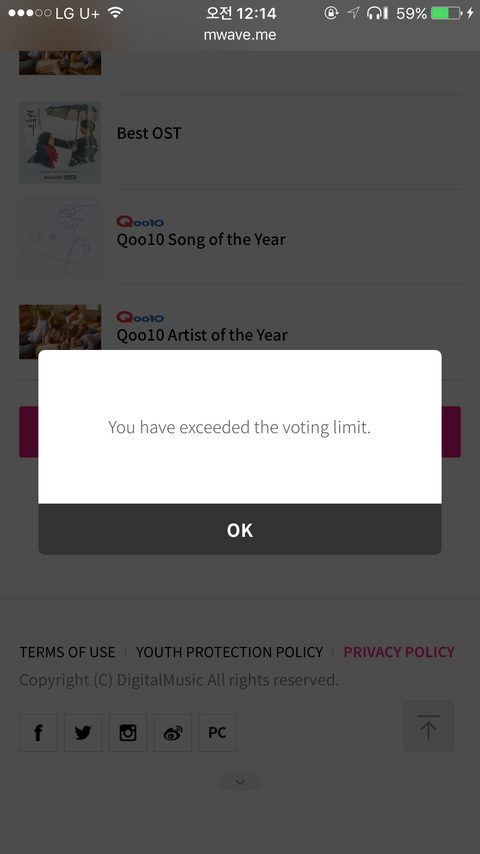Open the Terms of Use link
Screen dimensions: 480x854
coord(68,652)
